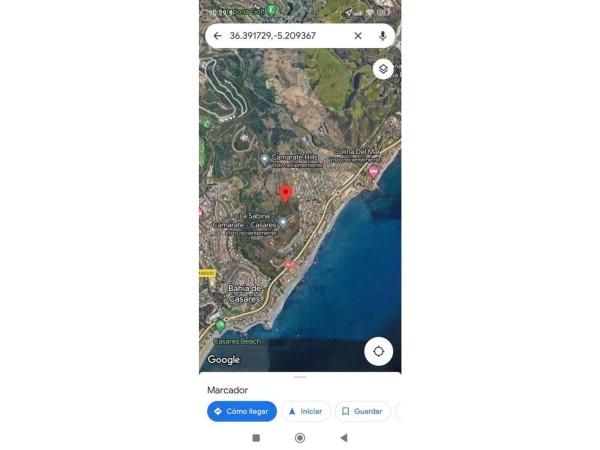Open Camarate Hills place marker
The image size is (600, 450).
265,159
